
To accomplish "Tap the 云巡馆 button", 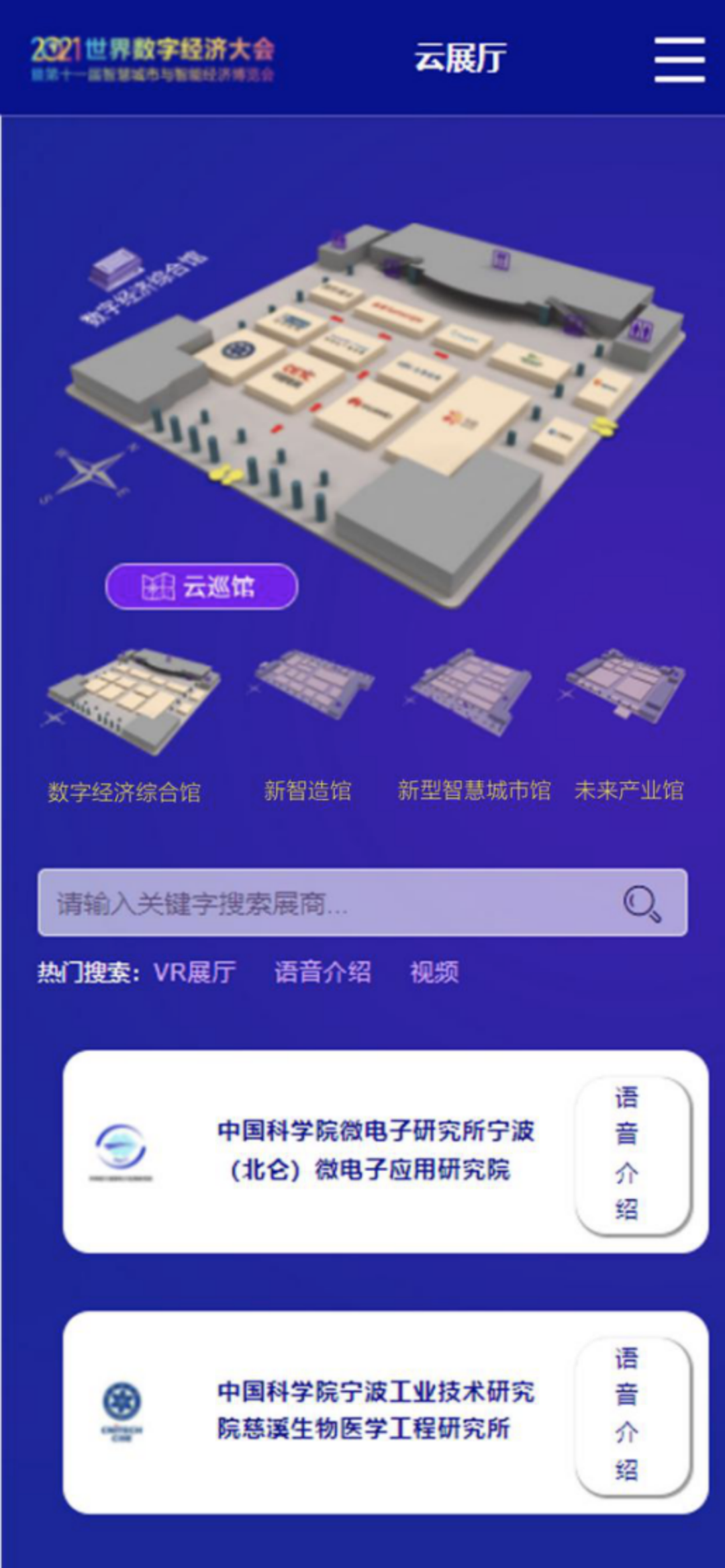I will pos(201,587).
